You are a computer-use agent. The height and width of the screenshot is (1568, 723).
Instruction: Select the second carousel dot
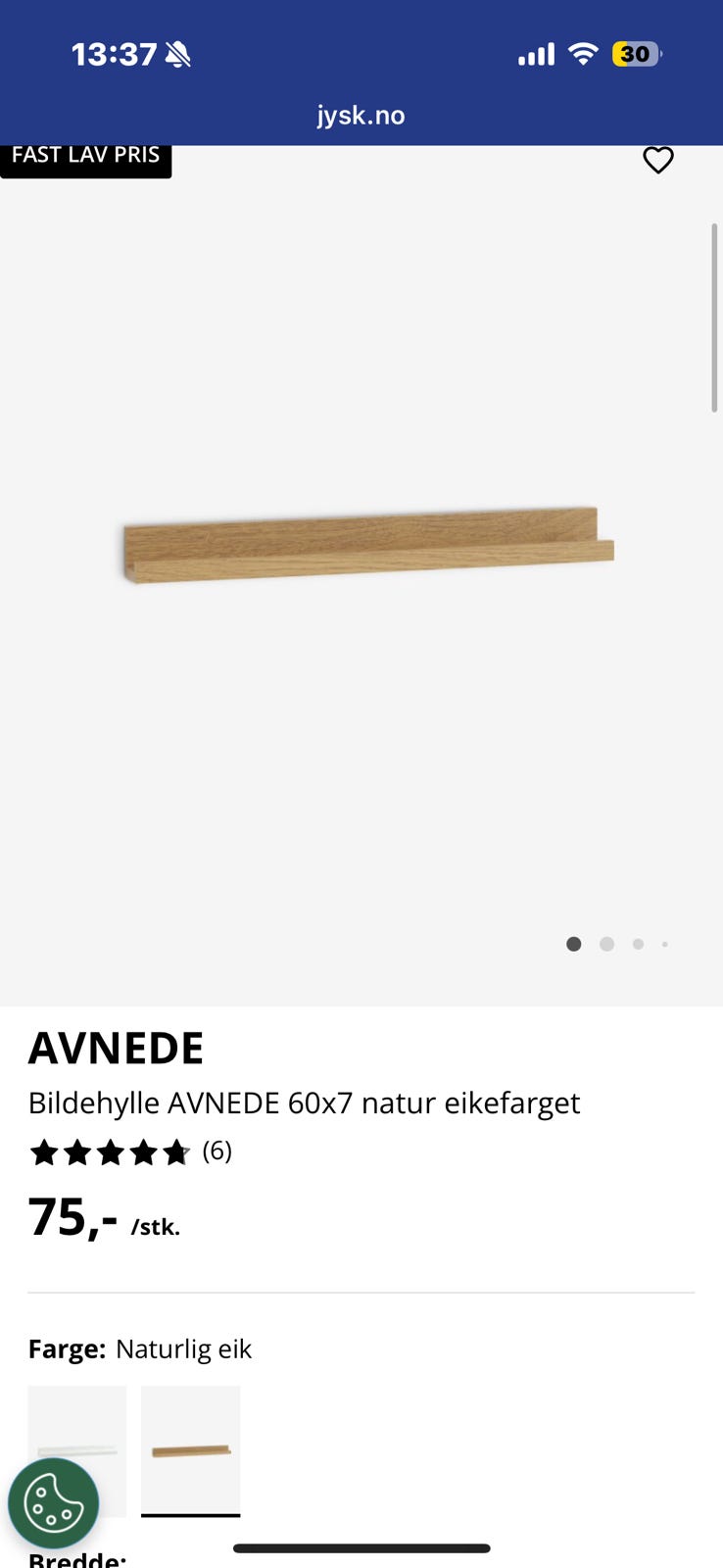tap(606, 944)
